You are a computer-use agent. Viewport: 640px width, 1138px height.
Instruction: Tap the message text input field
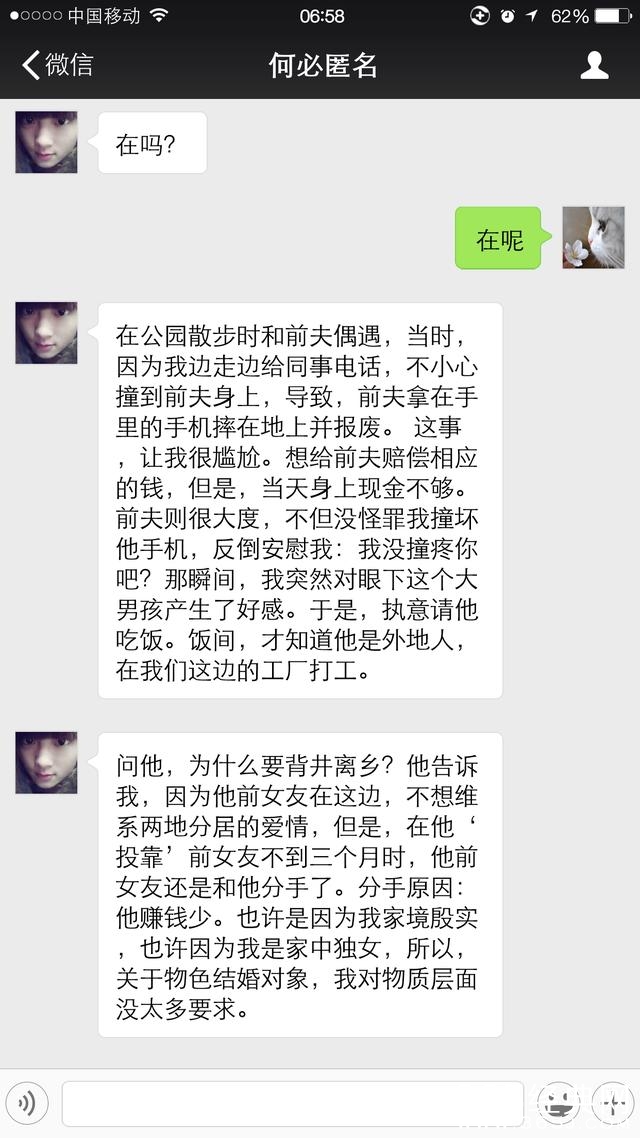coord(292,1103)
